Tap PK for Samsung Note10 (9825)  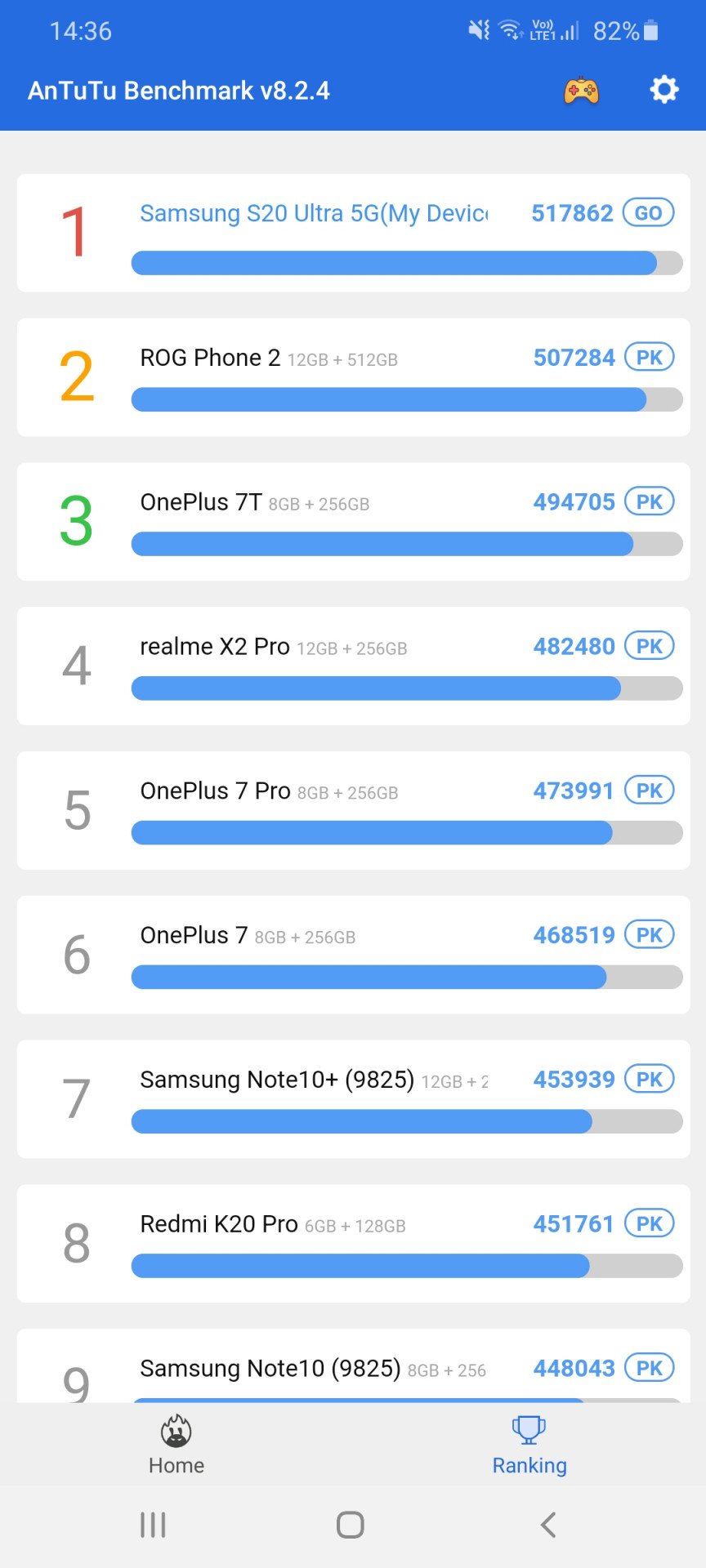click(650, 1368)
